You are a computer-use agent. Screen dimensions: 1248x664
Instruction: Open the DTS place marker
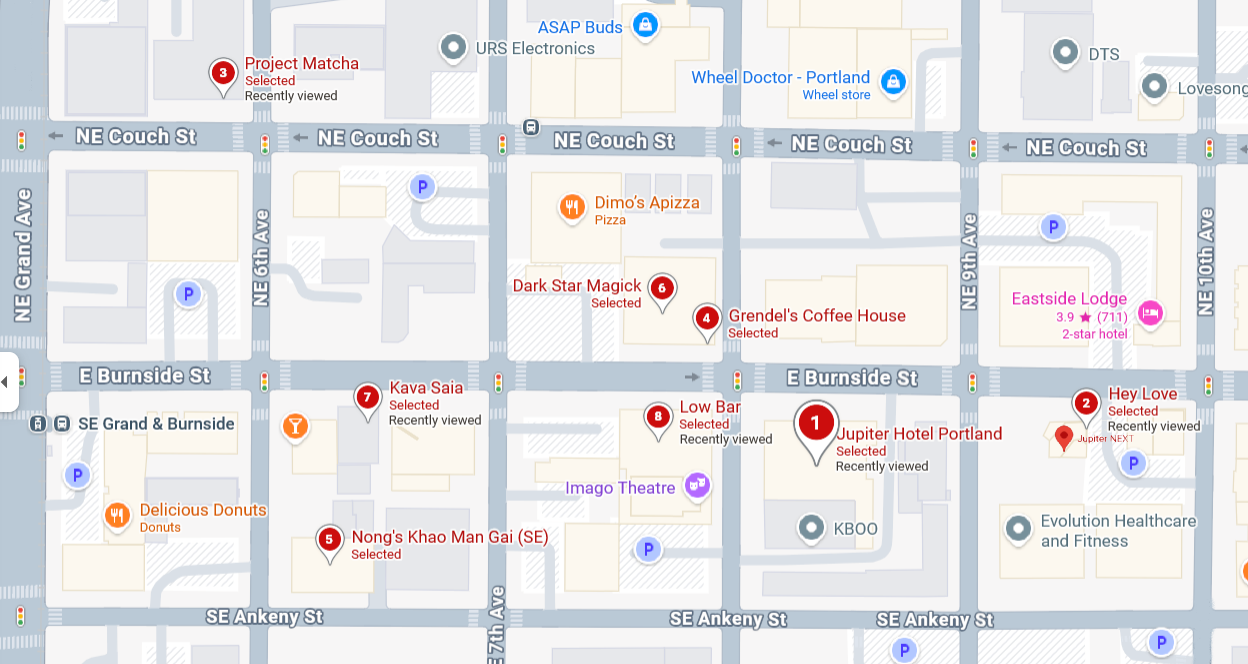click(1066, 52)
